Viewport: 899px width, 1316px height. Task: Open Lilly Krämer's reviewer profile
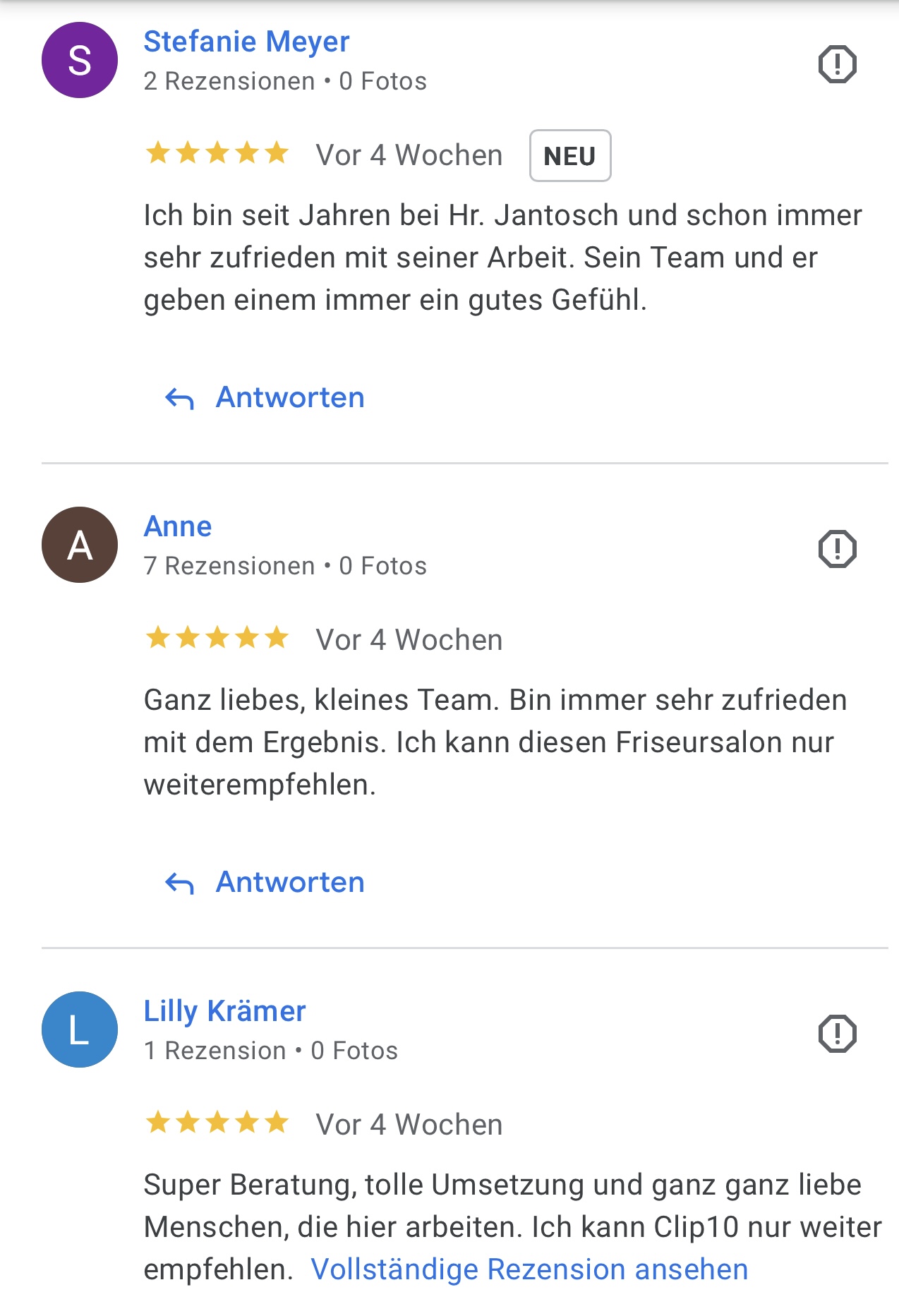click(224, 1012)
